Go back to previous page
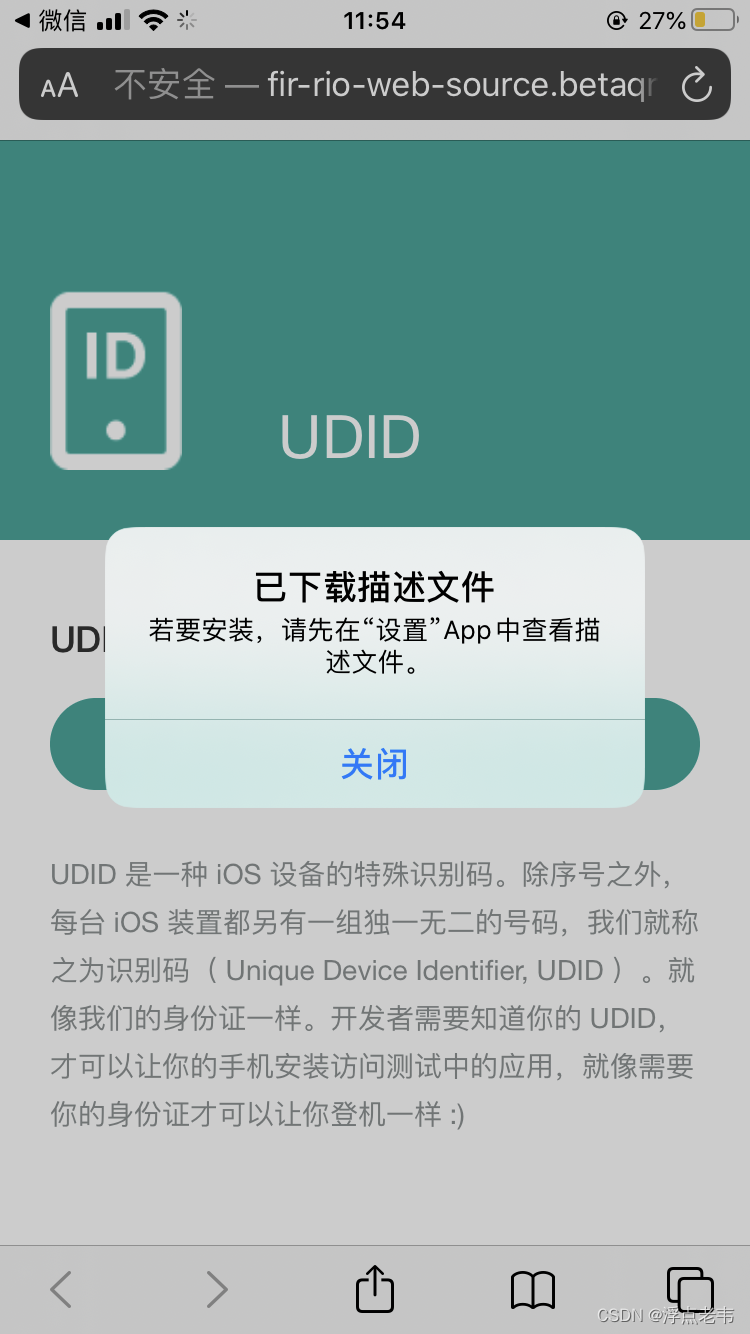Image resolution: width=750 pixels, height=1334 pixels. coord(61,1289)
